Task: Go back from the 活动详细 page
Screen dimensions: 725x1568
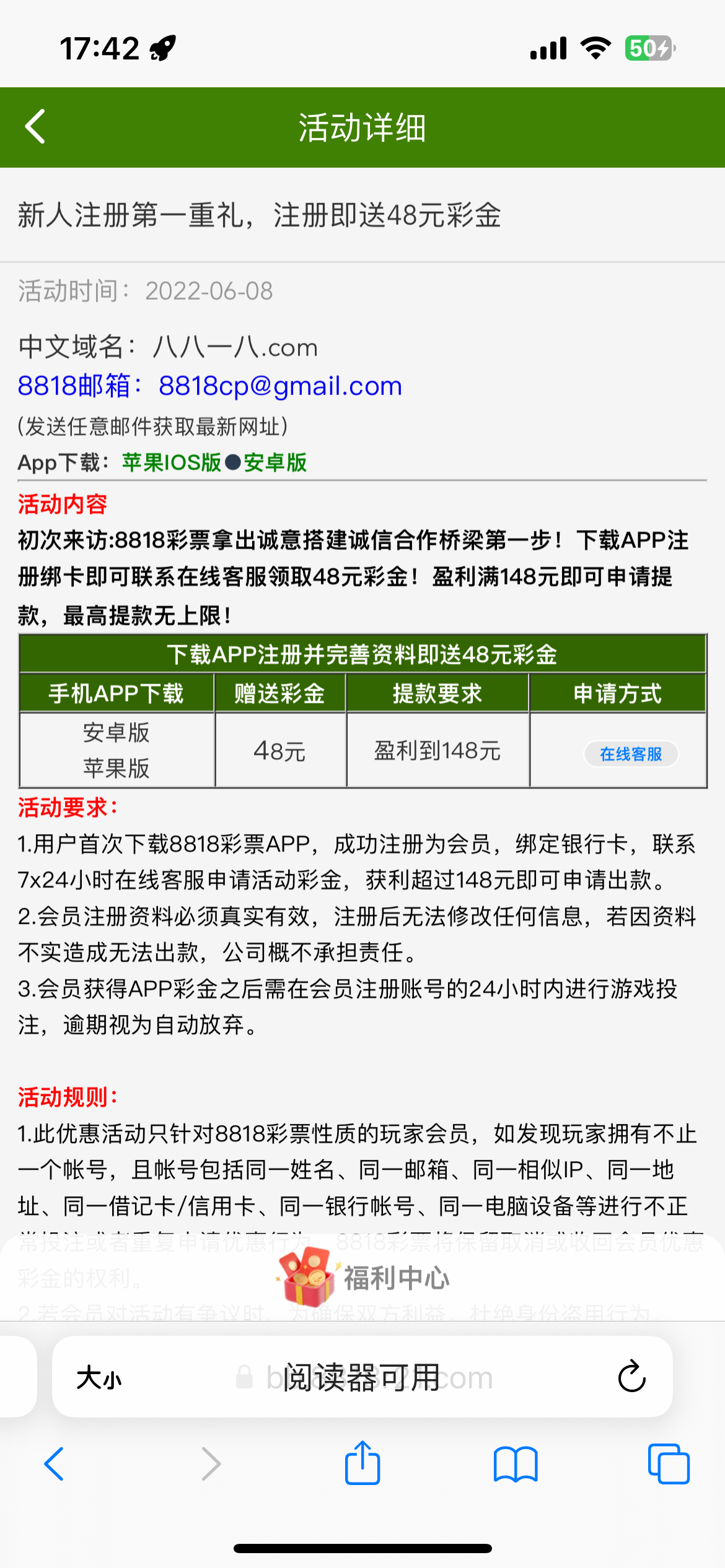Action: tap(35, 127)
